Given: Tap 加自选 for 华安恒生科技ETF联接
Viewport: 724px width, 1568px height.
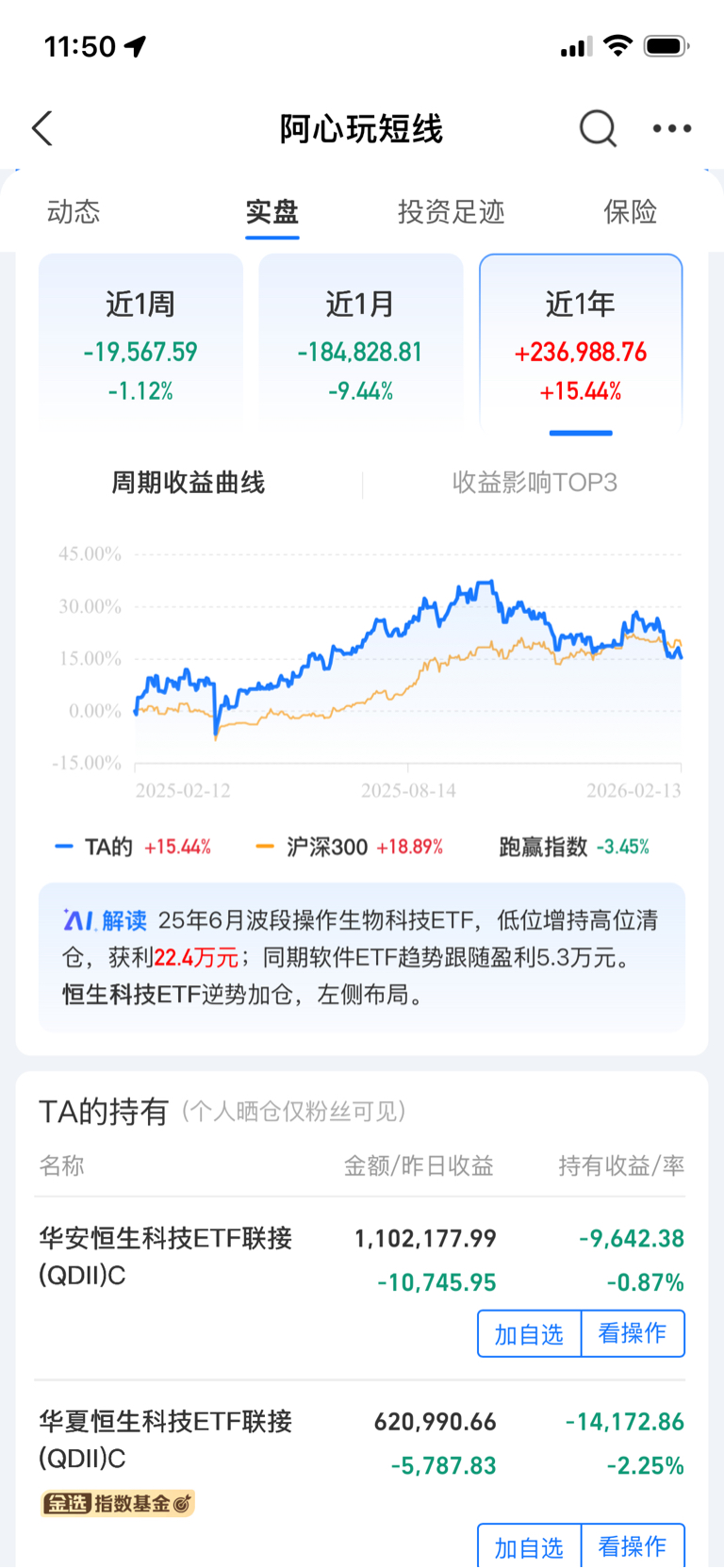Looking at the screenshot, I should tap(529, 1334).
